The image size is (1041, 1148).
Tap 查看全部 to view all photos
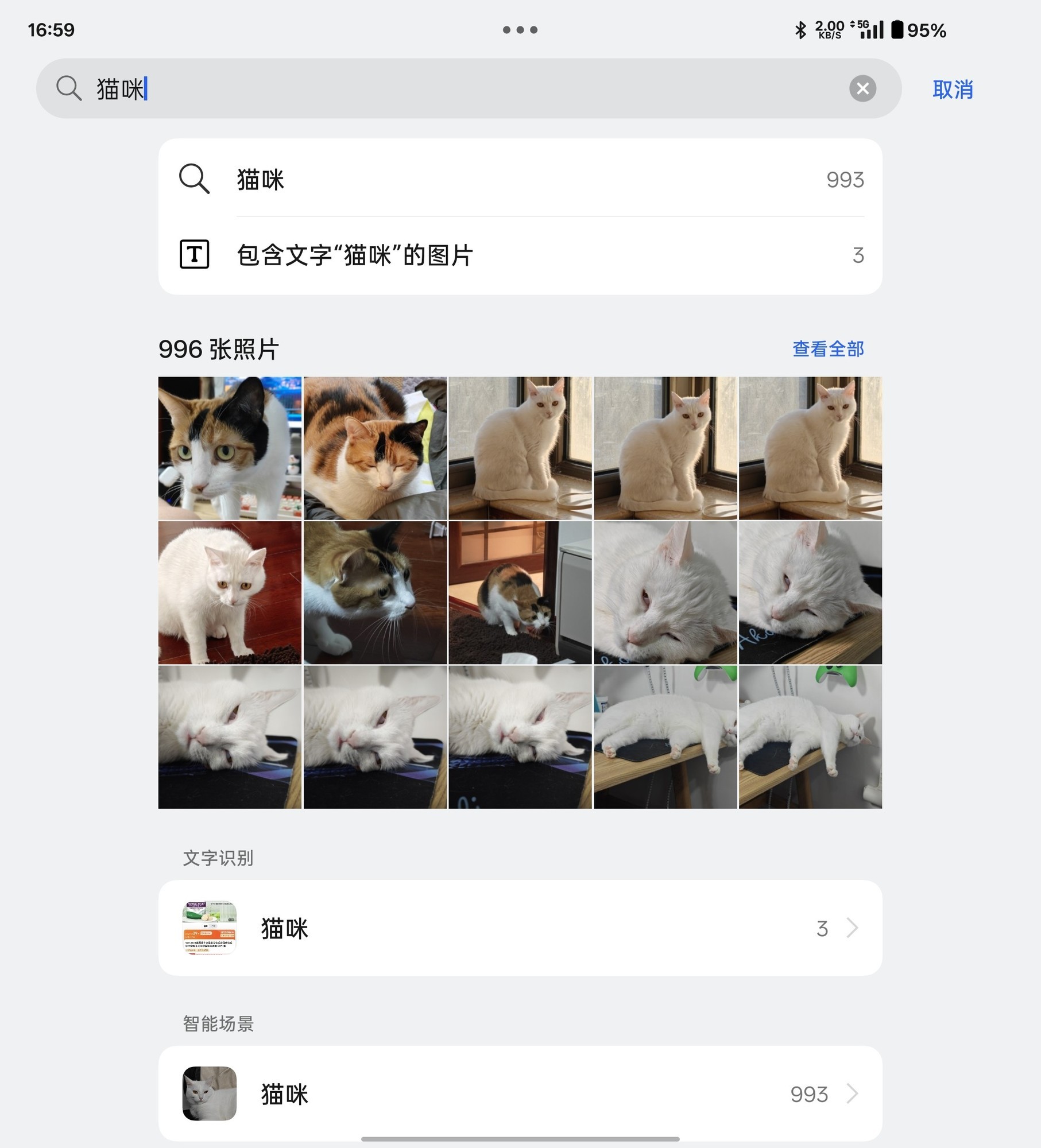(x=827, y=348)
